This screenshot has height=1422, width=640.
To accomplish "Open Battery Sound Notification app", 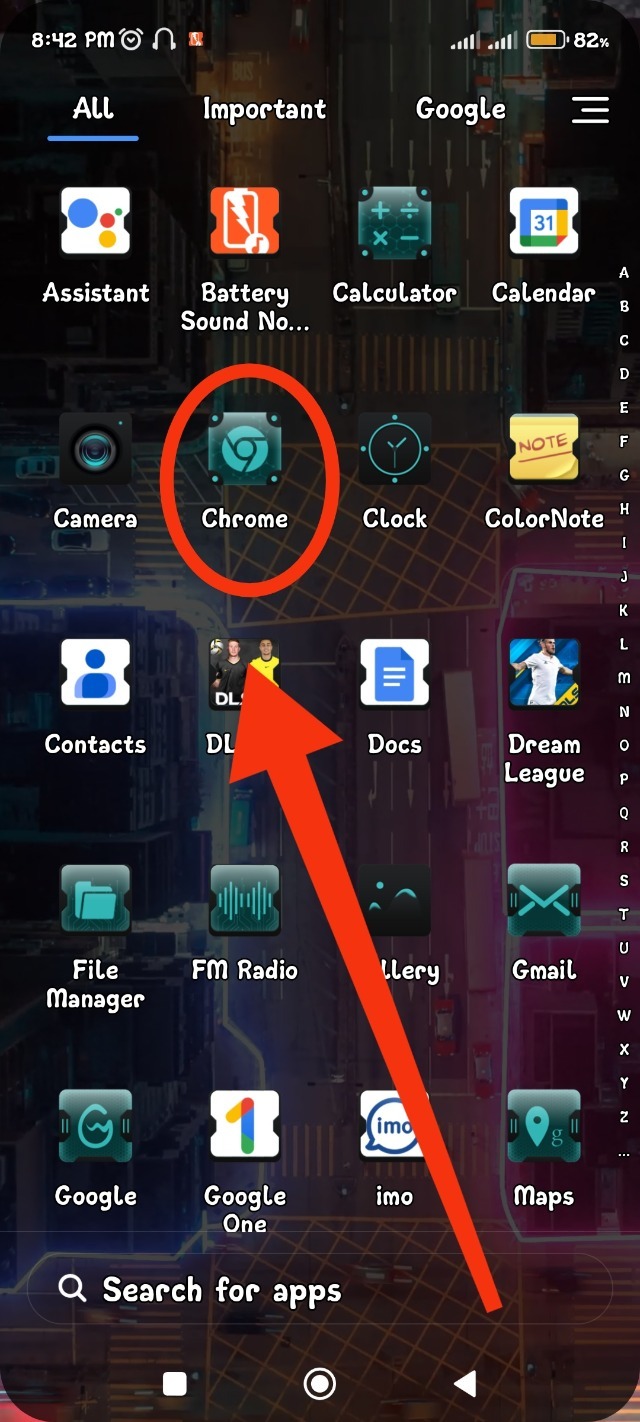I will [245, 223].
